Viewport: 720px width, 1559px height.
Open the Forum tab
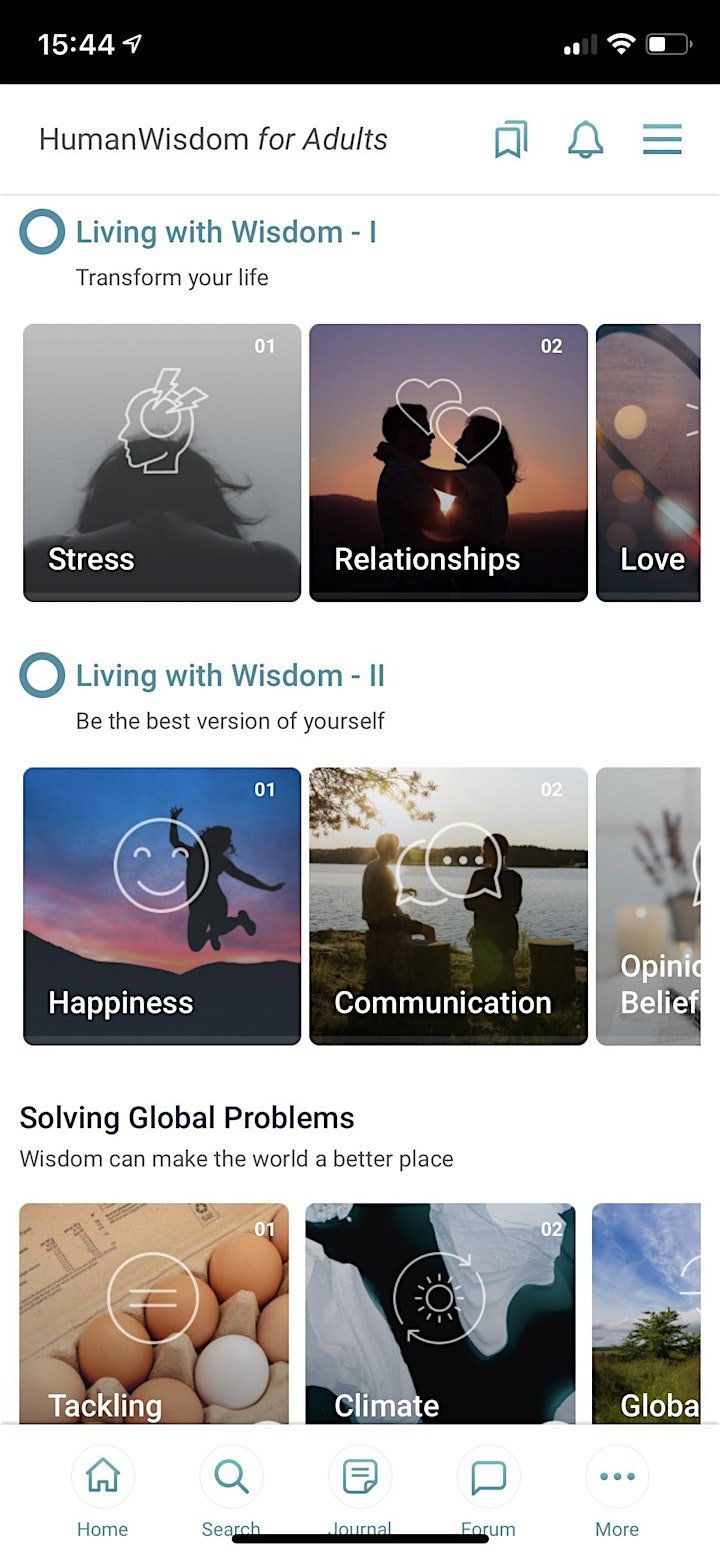[488, 1490]
